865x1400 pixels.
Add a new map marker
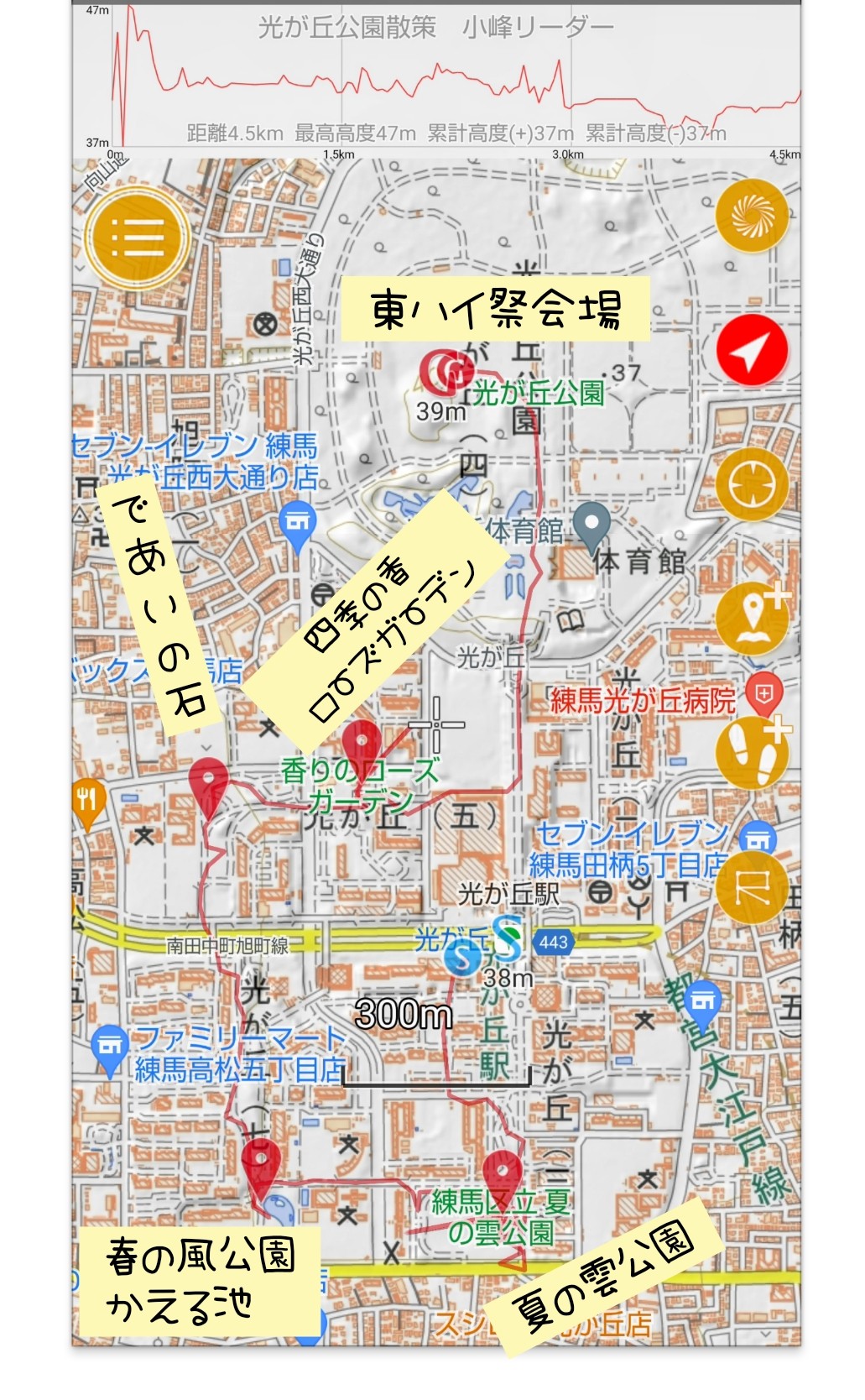click(x=752, y=619)
